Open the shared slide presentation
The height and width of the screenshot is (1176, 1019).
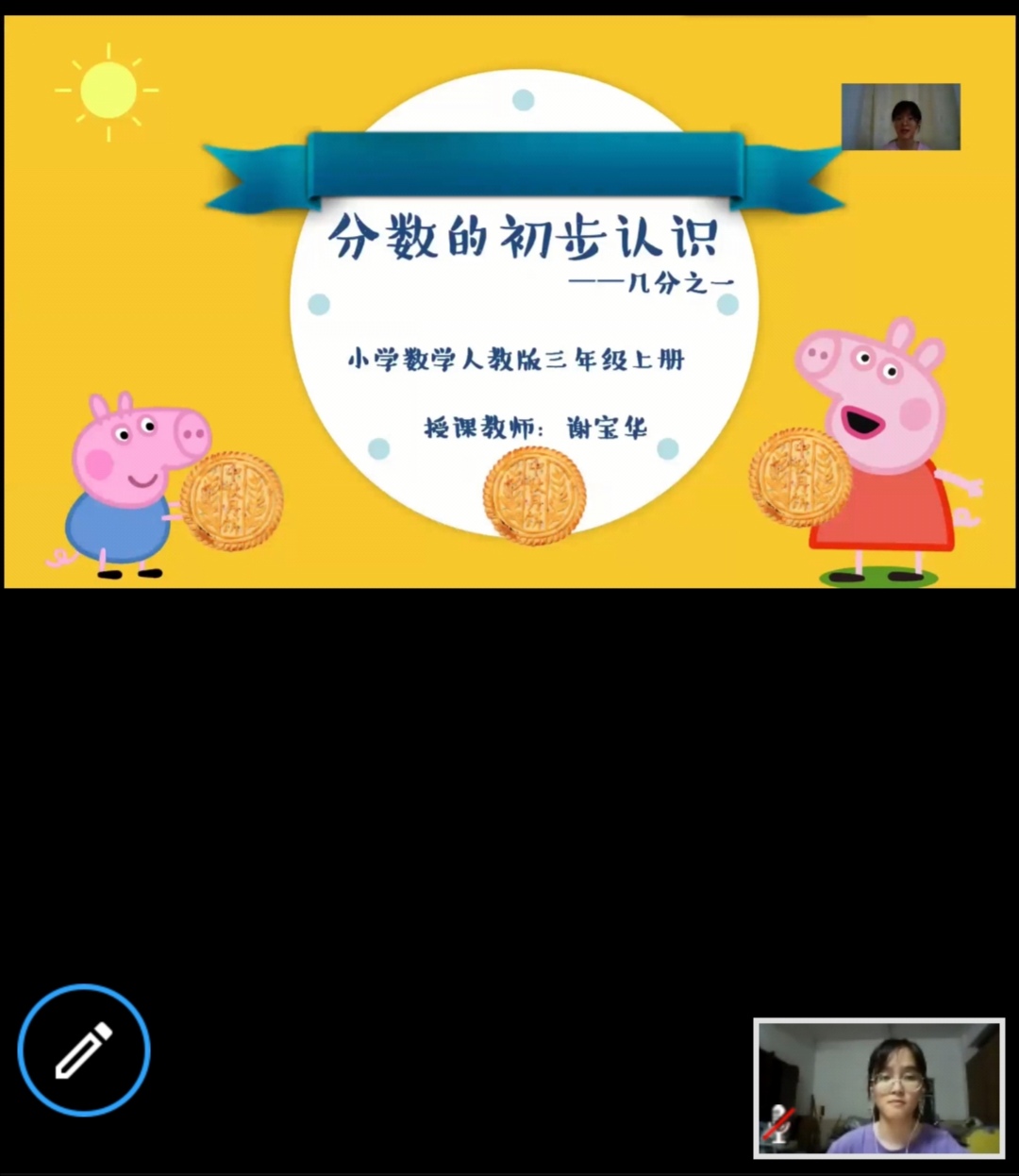509,302
